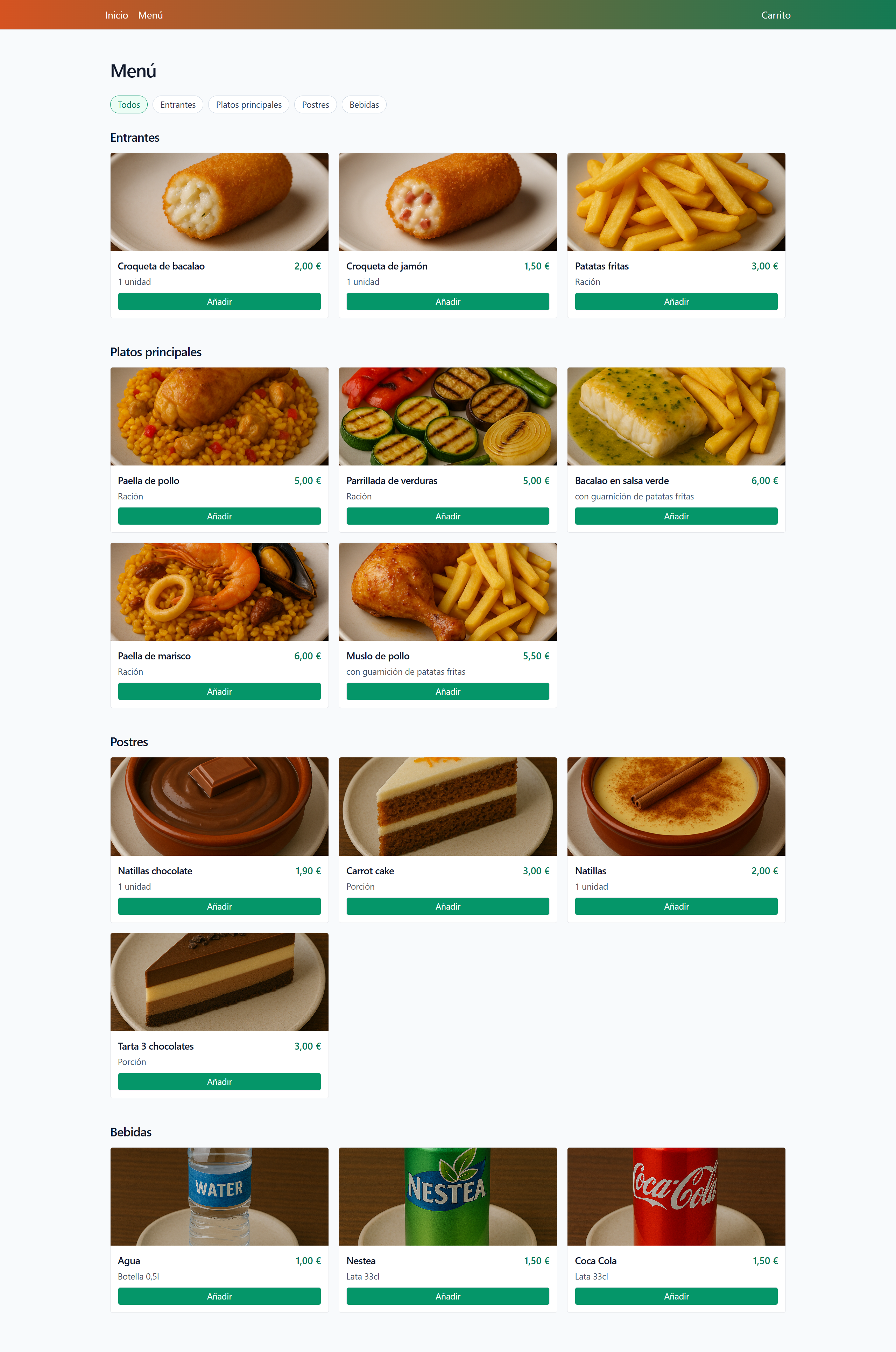Image resolution: width=896 pixels, height=1352 pixels.
Task: Open the Carrito cart link
Action: tap(775, 15)
